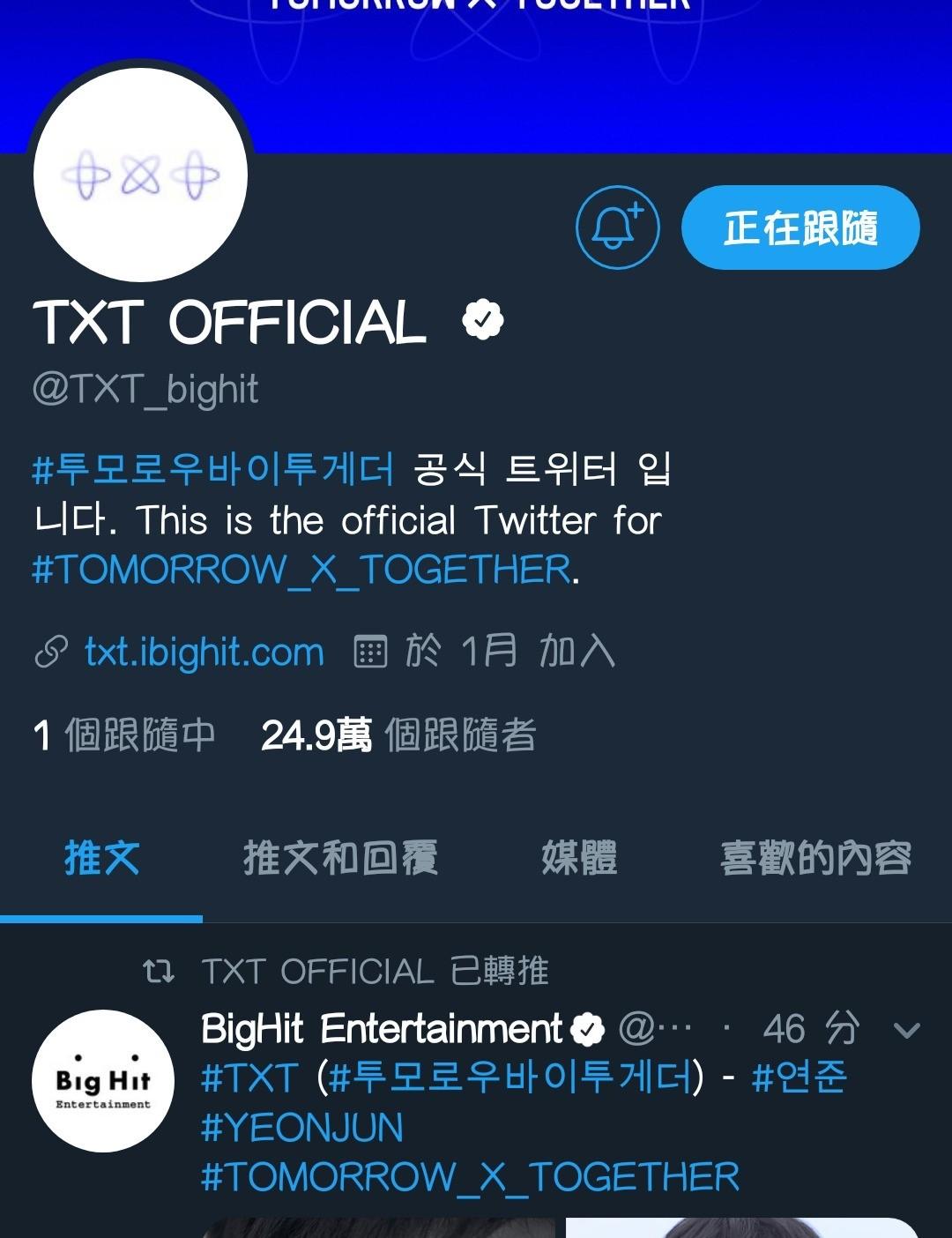
Task: Open the #TOMORROW_X_TOGETHER hashtag in the bio
Action: [x=301, y=570]
